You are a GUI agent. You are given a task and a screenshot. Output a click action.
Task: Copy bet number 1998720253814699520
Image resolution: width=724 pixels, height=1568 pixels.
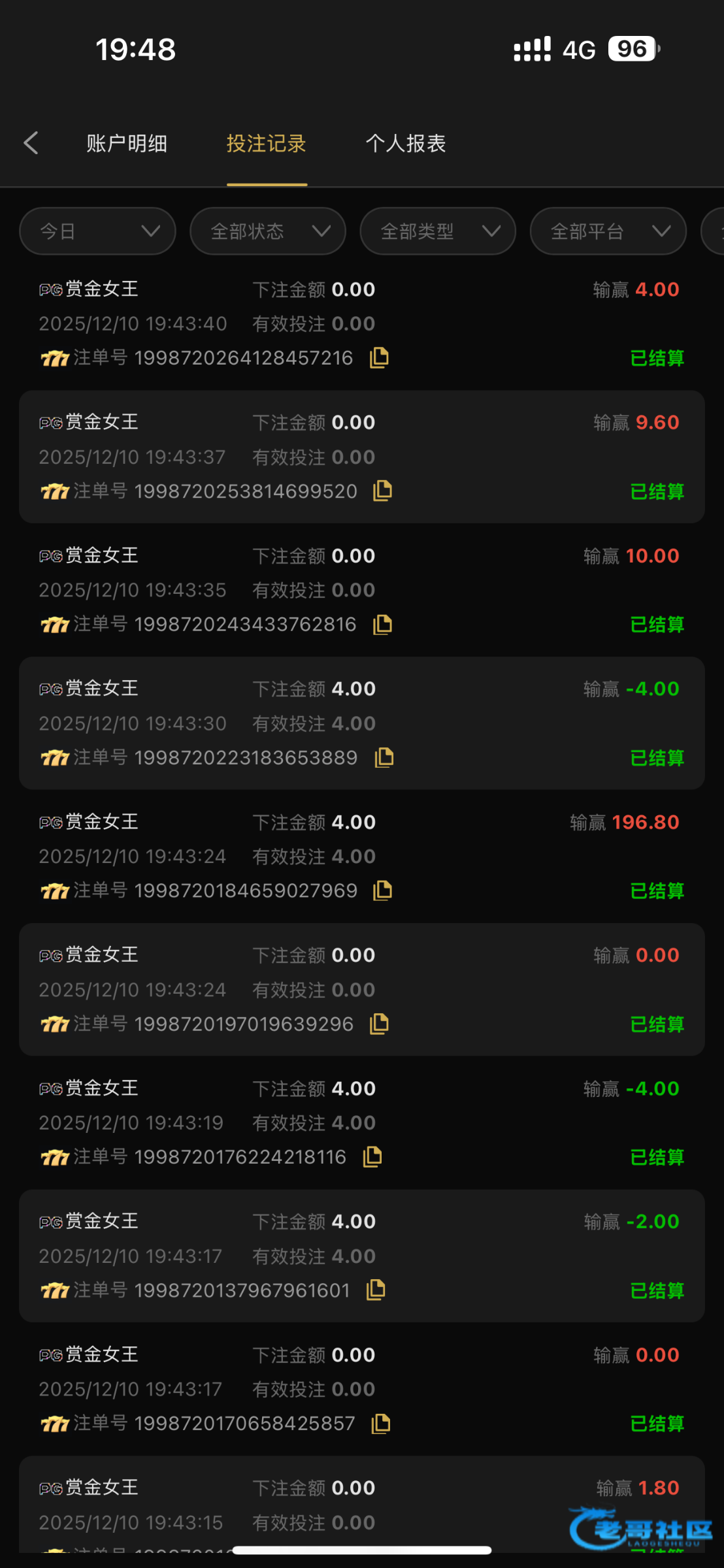[x=383, y=491]
